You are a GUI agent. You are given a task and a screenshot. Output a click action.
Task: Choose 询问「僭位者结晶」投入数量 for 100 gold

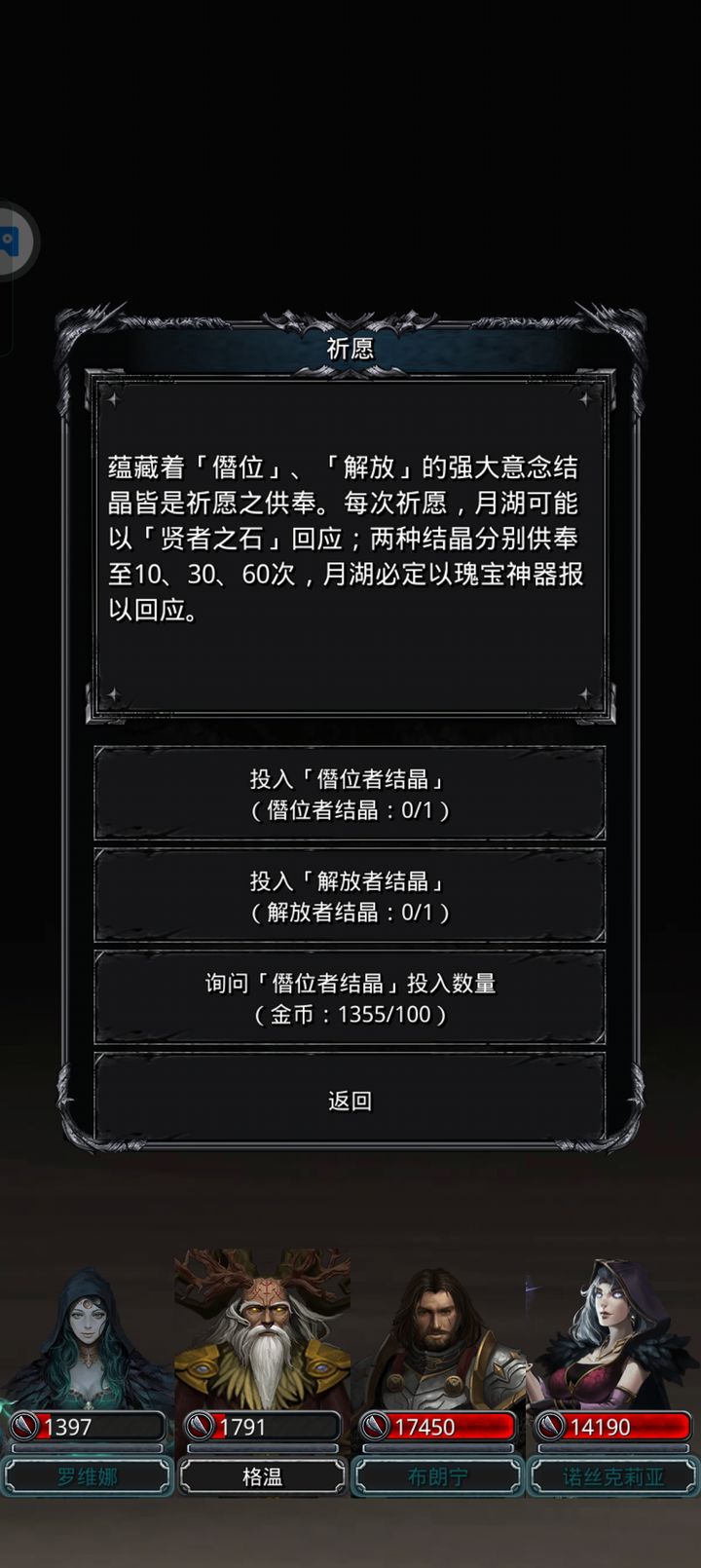coord(350,998)
